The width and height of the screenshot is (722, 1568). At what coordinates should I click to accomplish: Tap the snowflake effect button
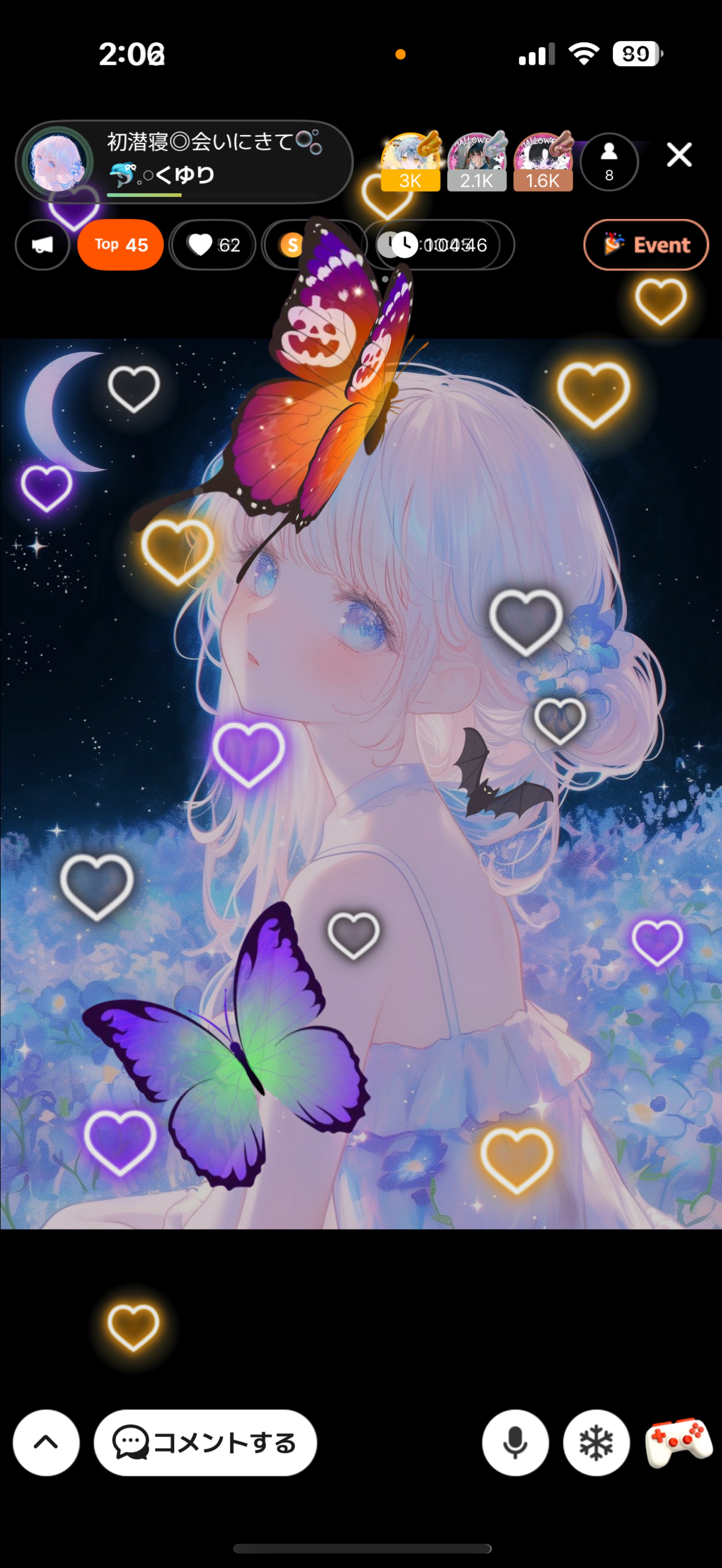pos(596,1442)
